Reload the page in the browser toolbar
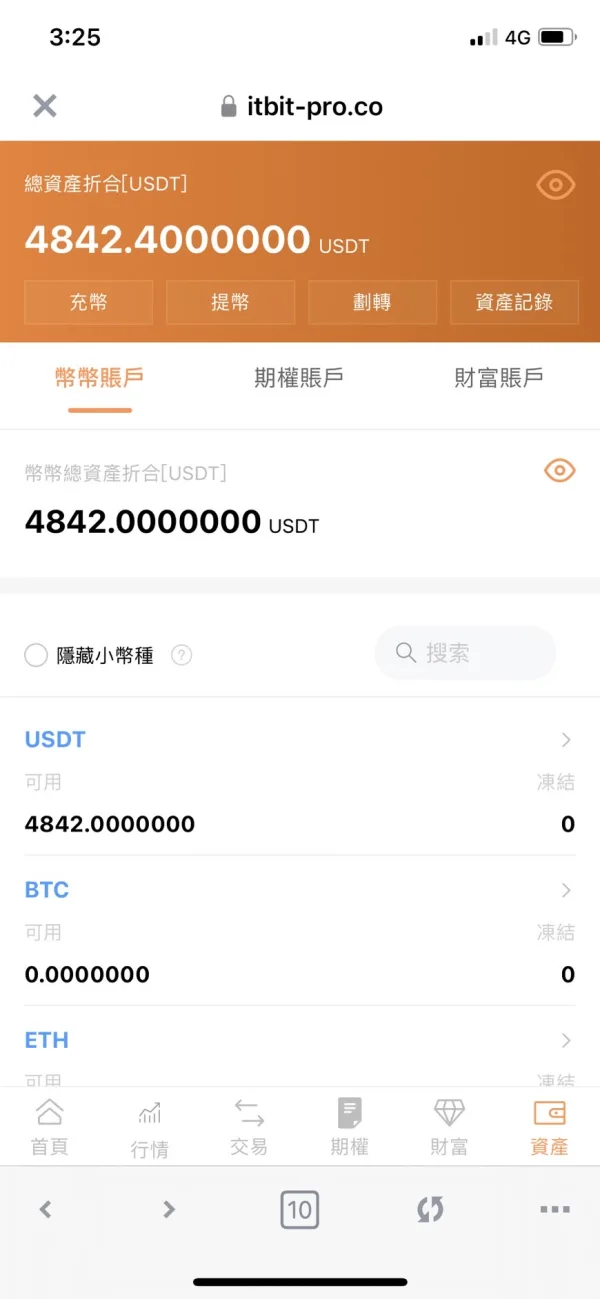 tap(430, 1209)
